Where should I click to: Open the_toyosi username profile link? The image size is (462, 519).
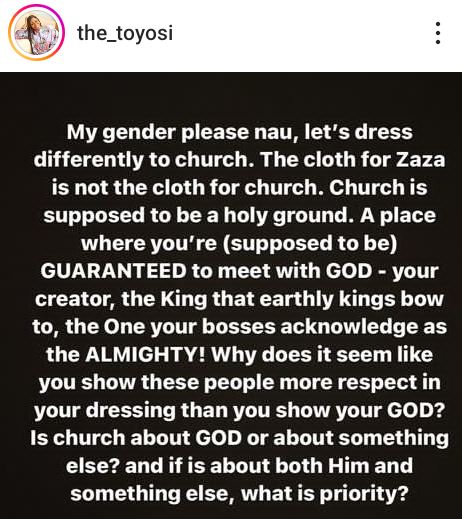pos(125,33)
